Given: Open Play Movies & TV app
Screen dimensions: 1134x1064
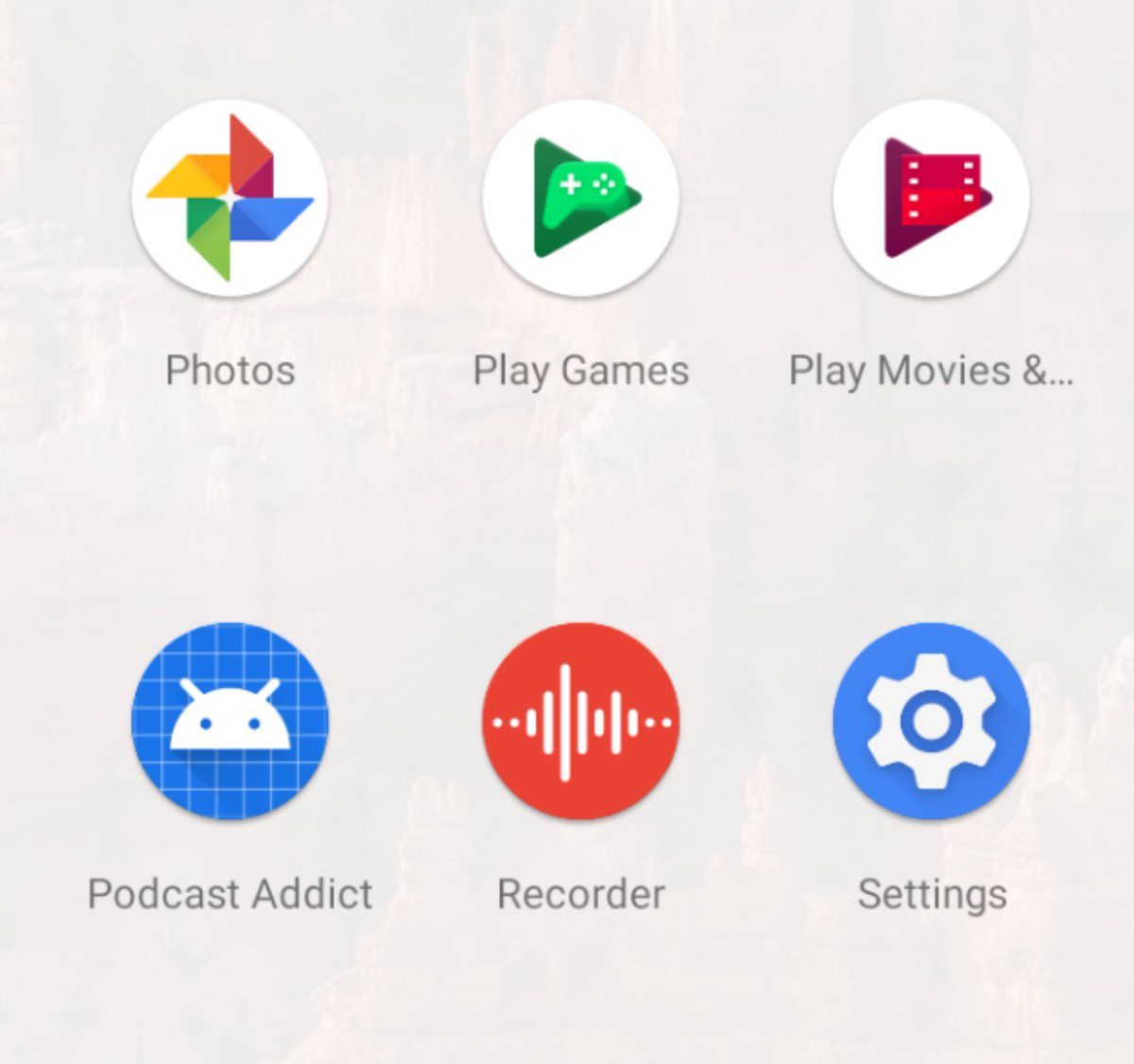Looking at the screenshot, I should click(x=931, y=198).
